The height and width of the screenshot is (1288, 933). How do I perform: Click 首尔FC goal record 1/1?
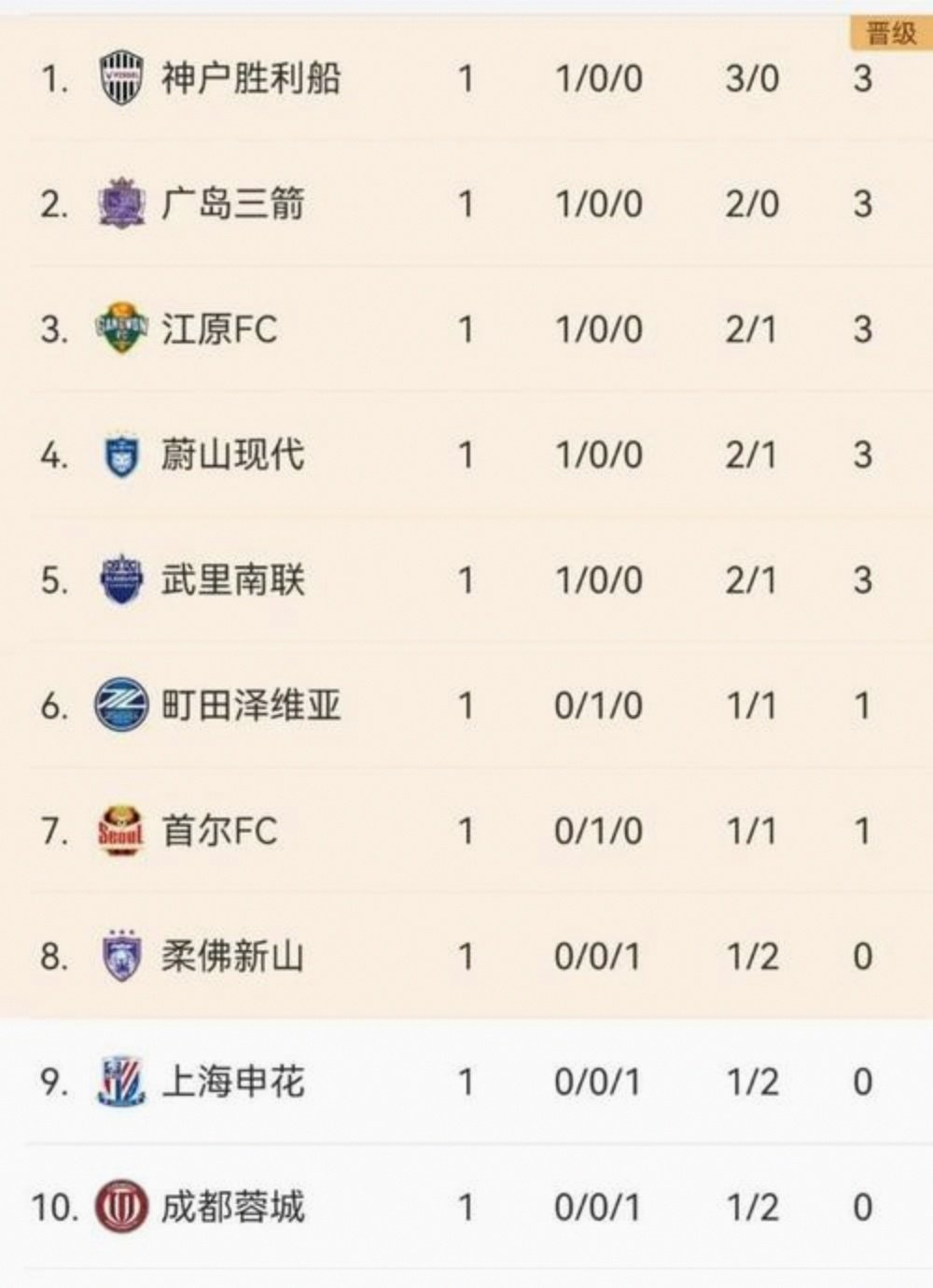tap(753, 832)
